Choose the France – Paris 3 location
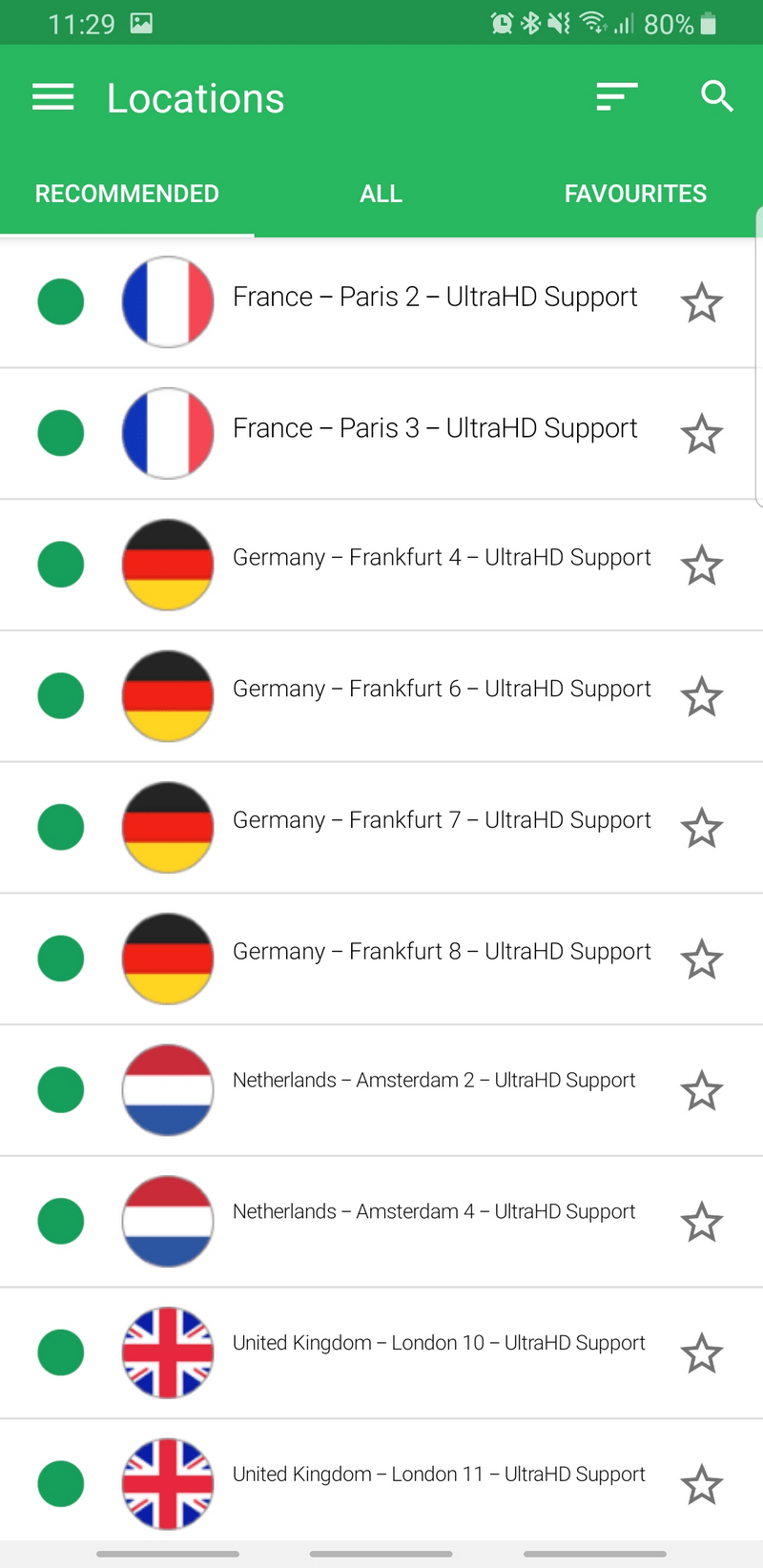The image size is (763, 1568). pos(434,429)
